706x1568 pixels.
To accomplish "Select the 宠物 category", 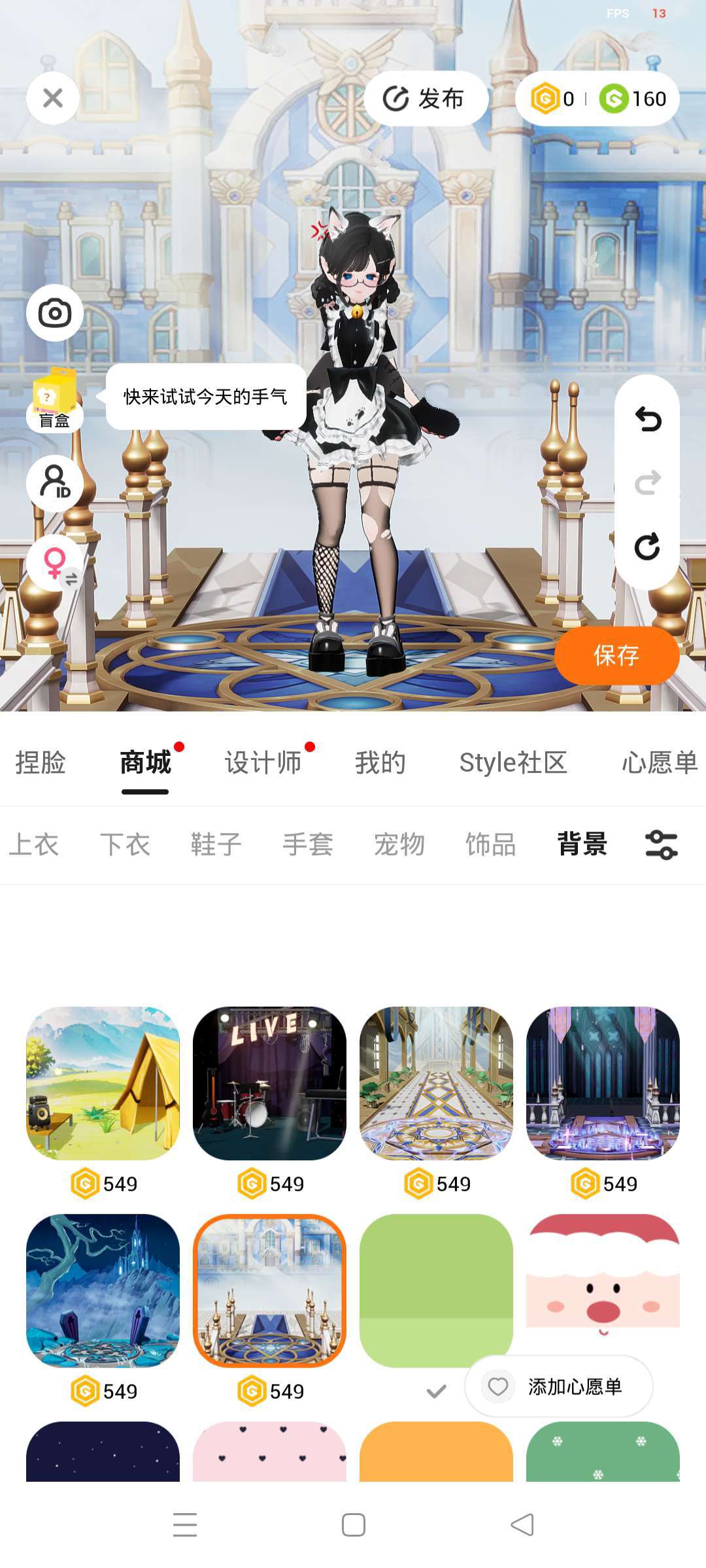I will (x=399, y=844).
